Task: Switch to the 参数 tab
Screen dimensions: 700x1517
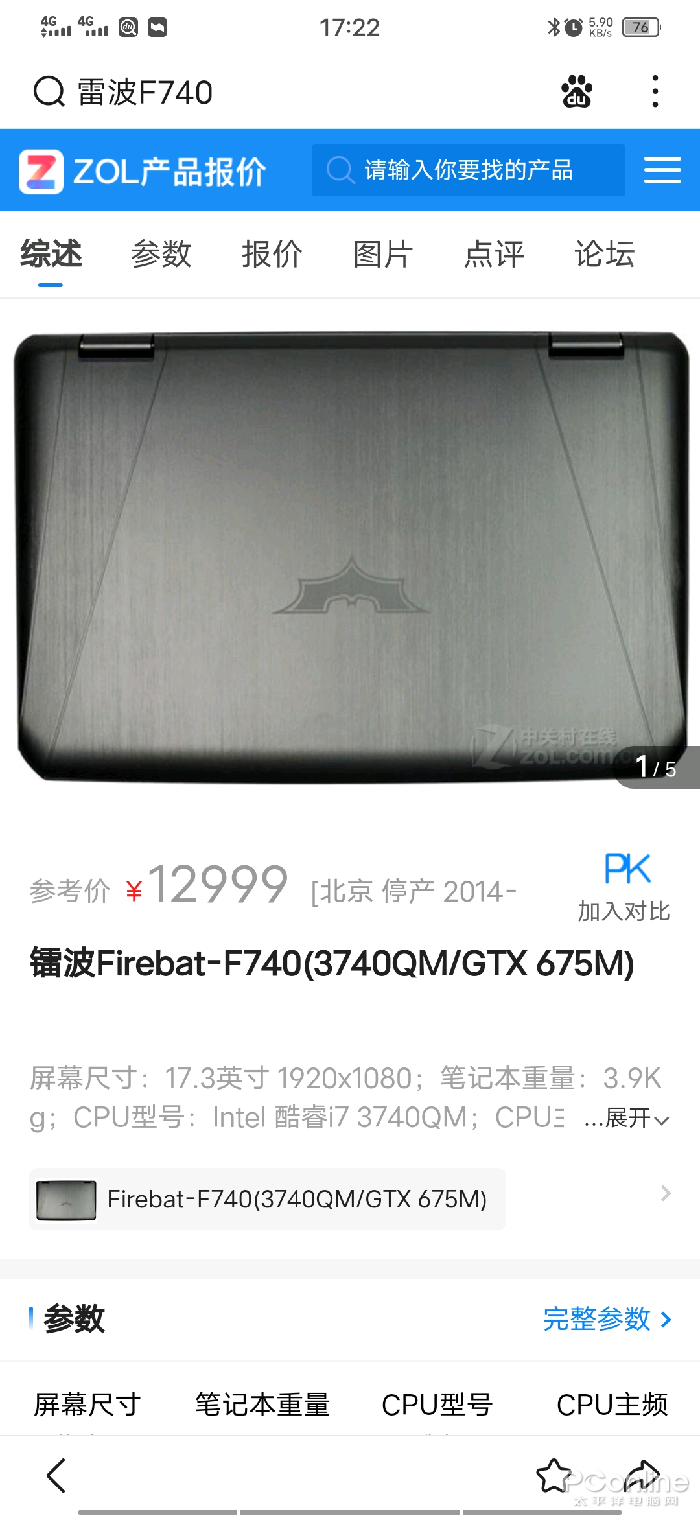Action: (161, 254)
